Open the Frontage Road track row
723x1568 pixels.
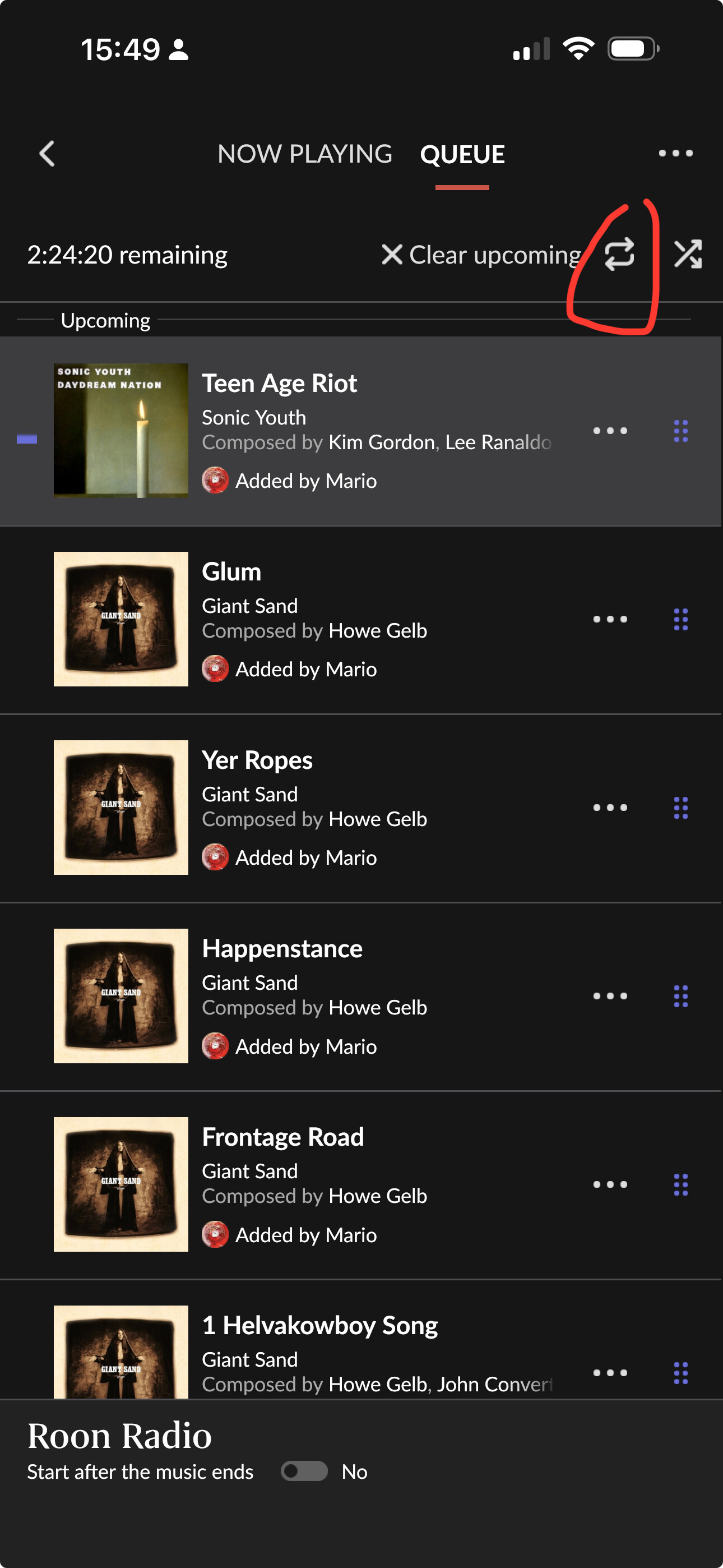coord(282,1137)
